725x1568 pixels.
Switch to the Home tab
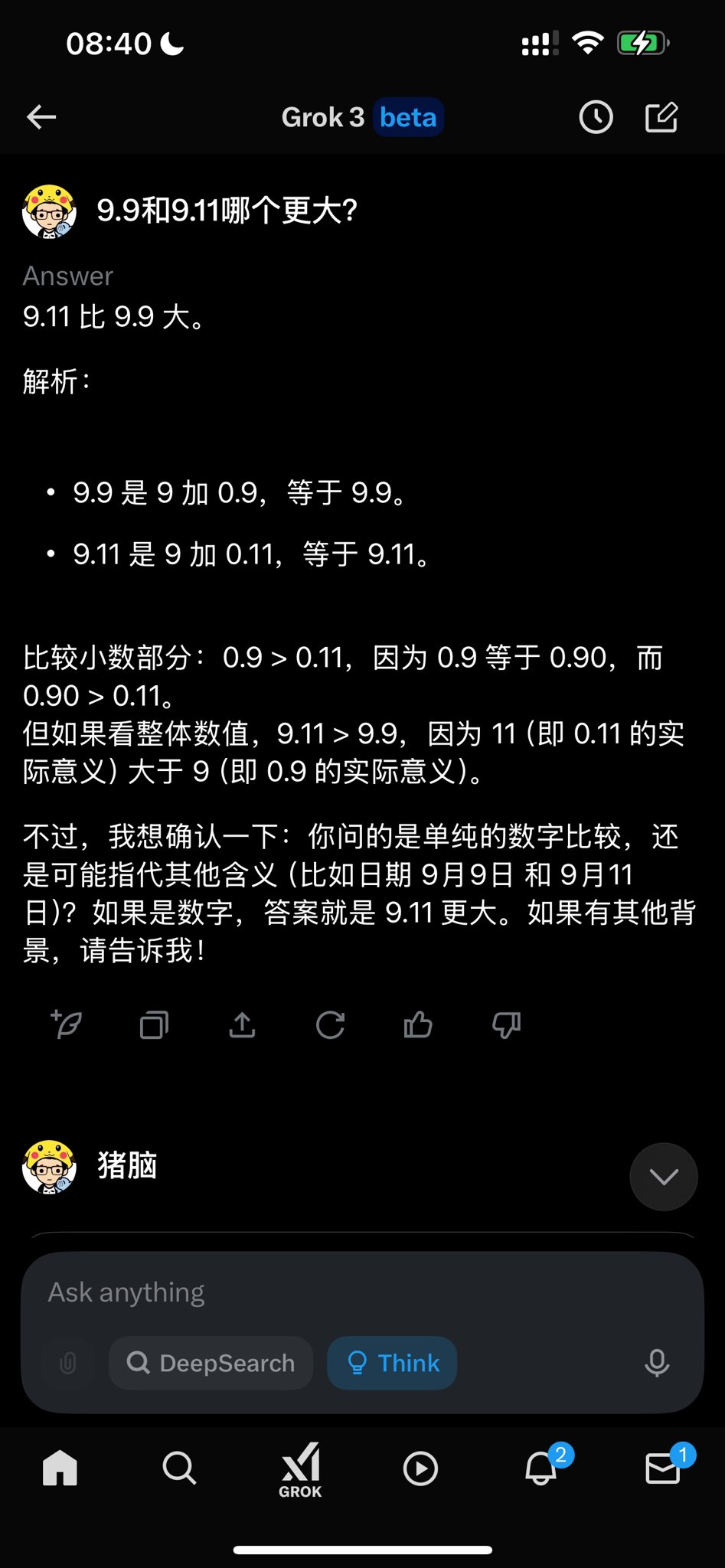(x=60, y=1468)
